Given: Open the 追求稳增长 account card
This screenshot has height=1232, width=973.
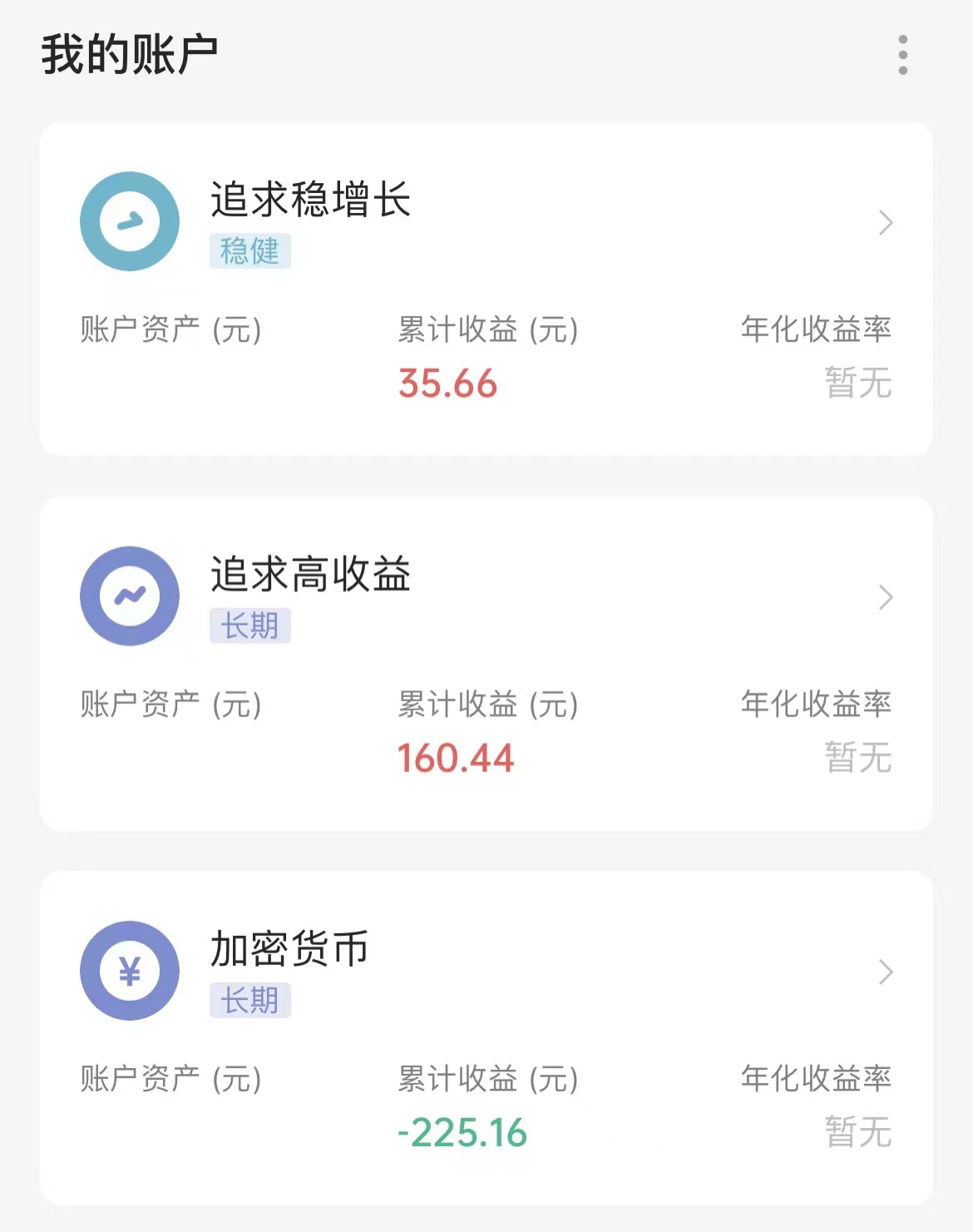Looking at the screenshot, I should click(x=486, y=288).
